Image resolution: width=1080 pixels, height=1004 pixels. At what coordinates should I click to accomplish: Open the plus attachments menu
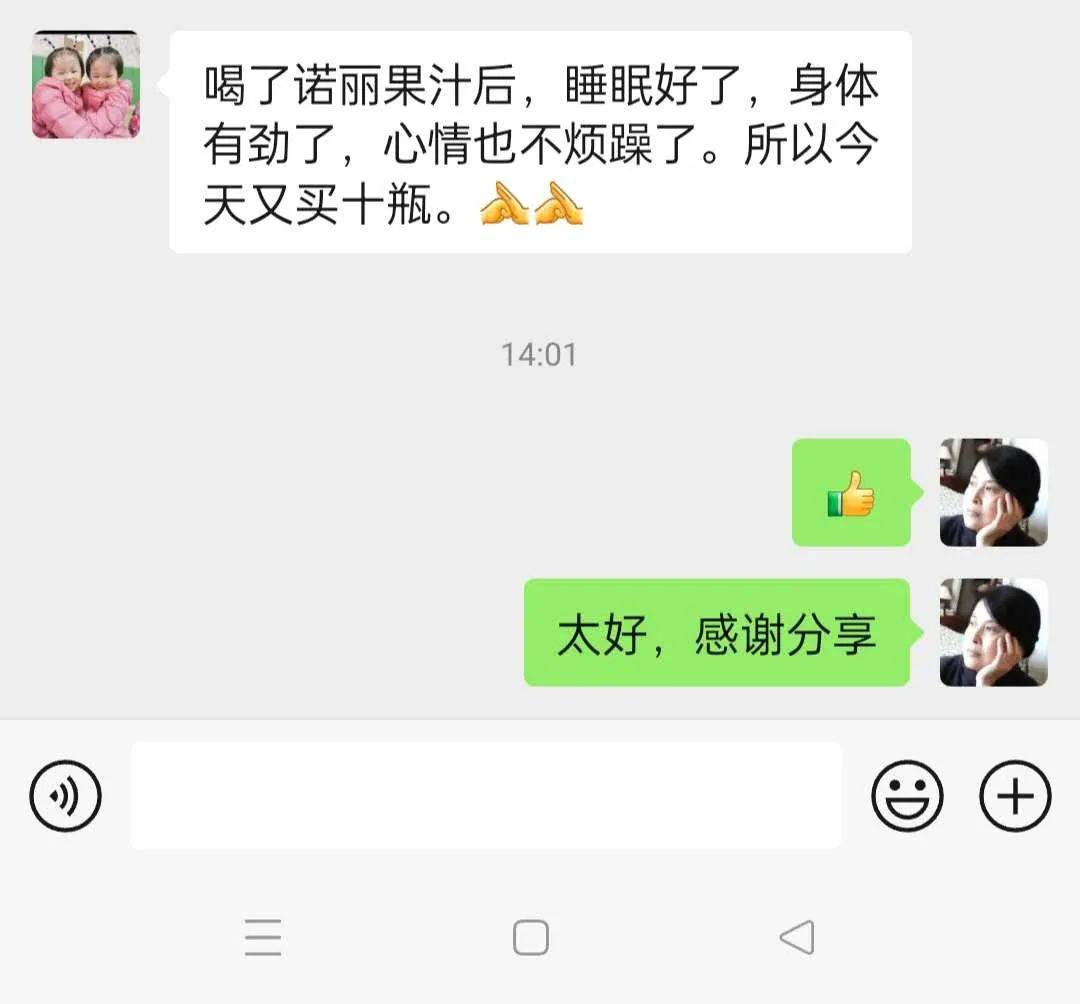(1014, 796)
